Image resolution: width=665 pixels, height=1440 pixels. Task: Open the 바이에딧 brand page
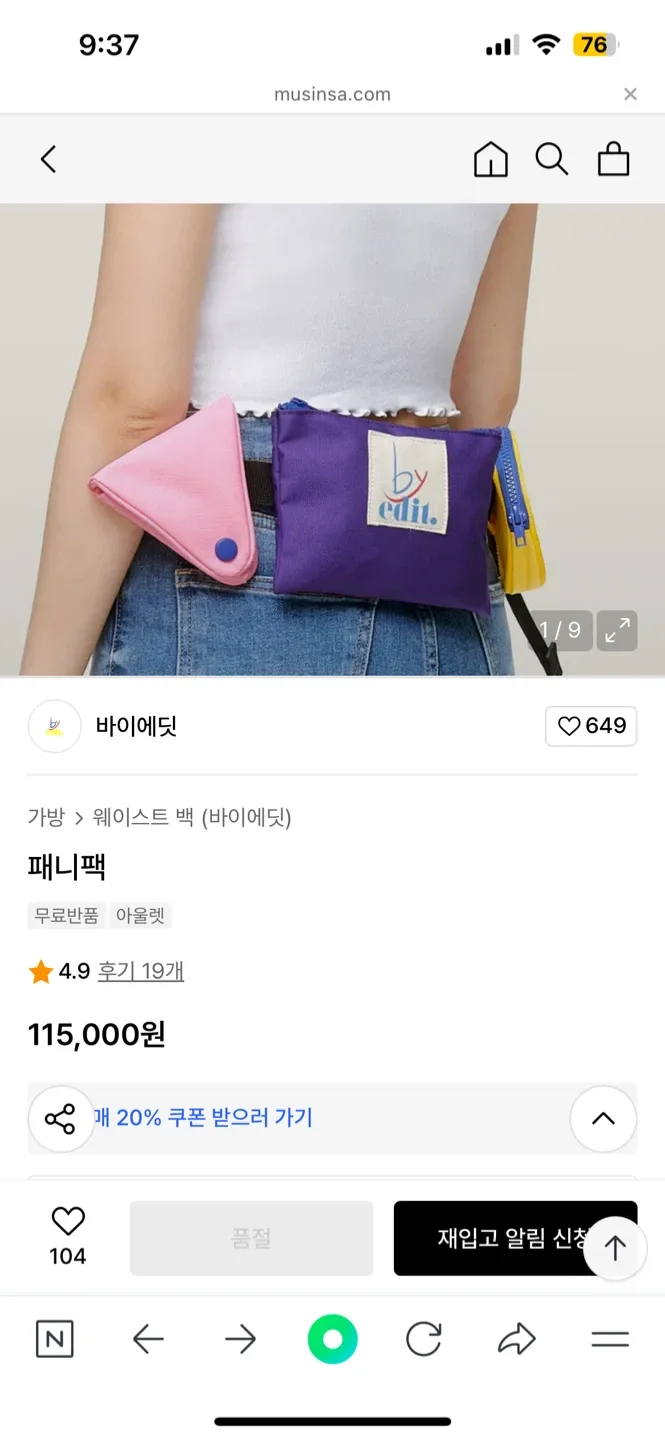coord(136,726)
